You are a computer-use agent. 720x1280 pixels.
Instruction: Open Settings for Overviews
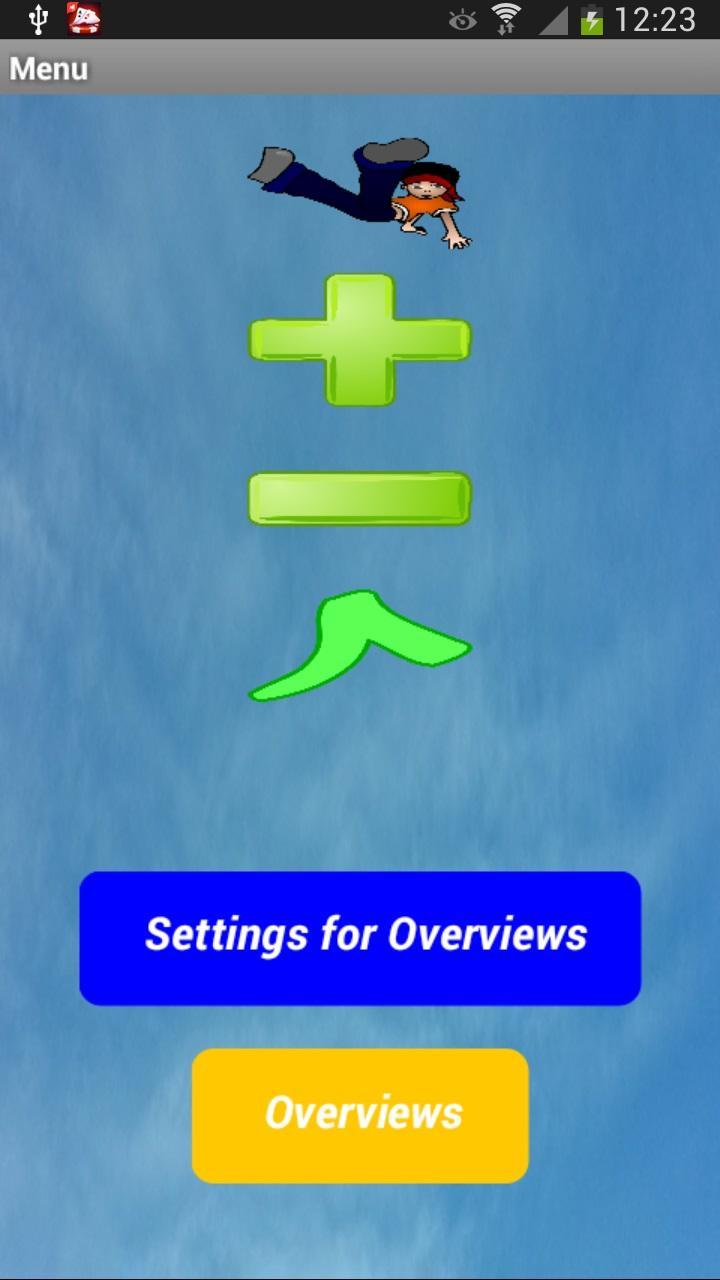[x=360, y=937]
